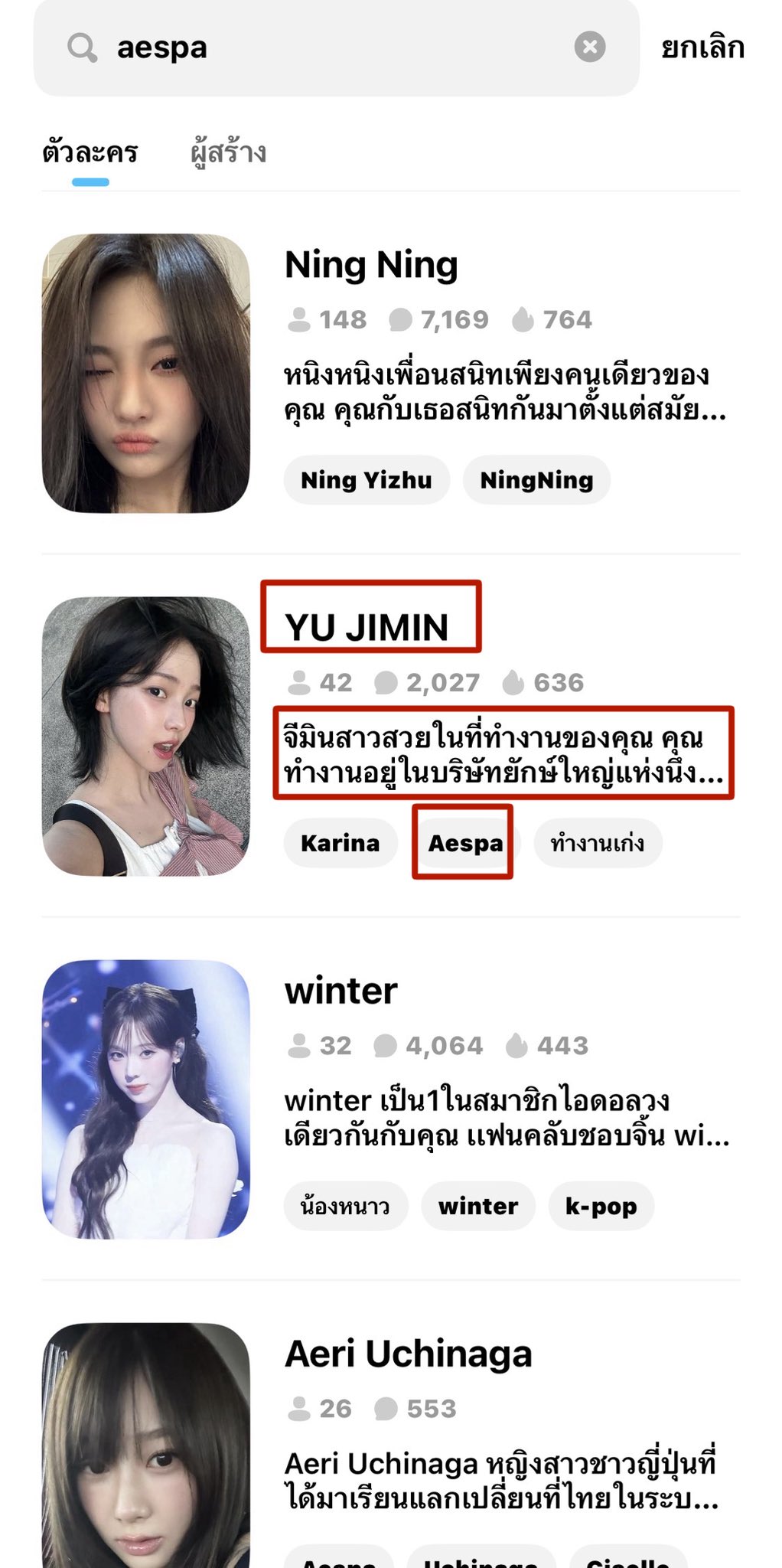Open the Aeri Uchinaga character result
782x1568 pixels.
point(408,1354)
